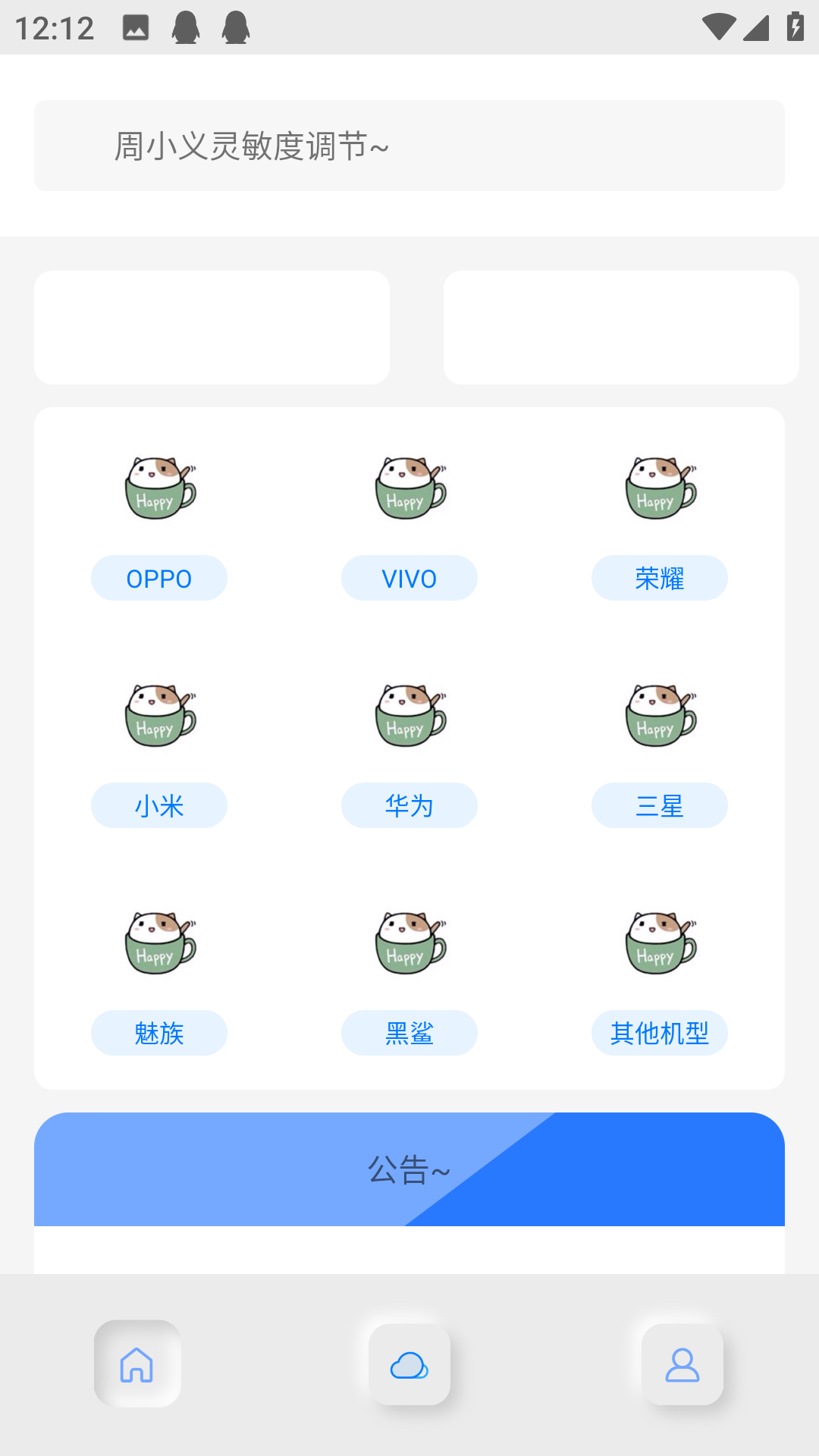Viewport: 819px width, 1456px height.
Task: Tap the 华为 label button
Action: pyautogui.click(x=409, y=805)
